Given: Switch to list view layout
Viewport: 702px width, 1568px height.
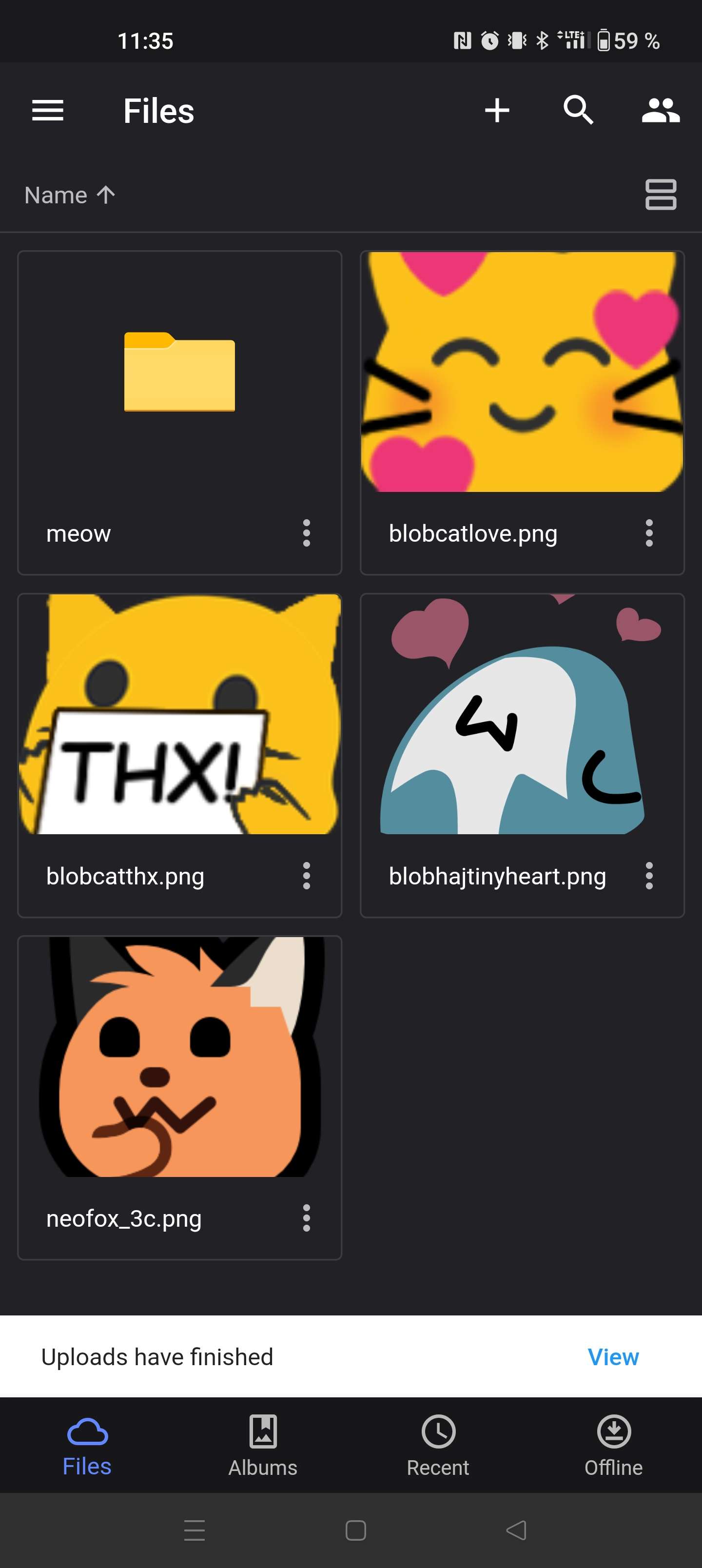Looking at the screenshot, I should point(661,195).
